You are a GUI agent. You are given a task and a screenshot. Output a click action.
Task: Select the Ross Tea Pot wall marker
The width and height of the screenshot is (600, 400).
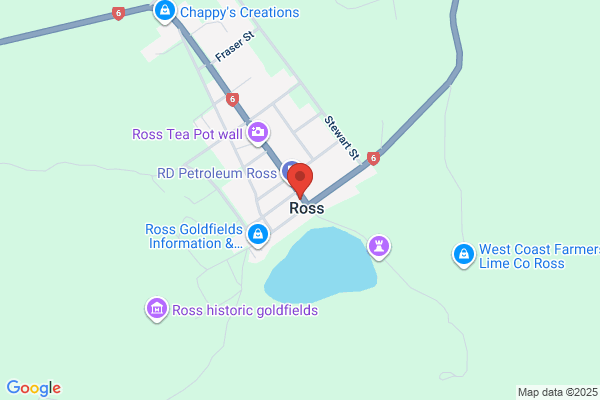click(x=258, y=133)
